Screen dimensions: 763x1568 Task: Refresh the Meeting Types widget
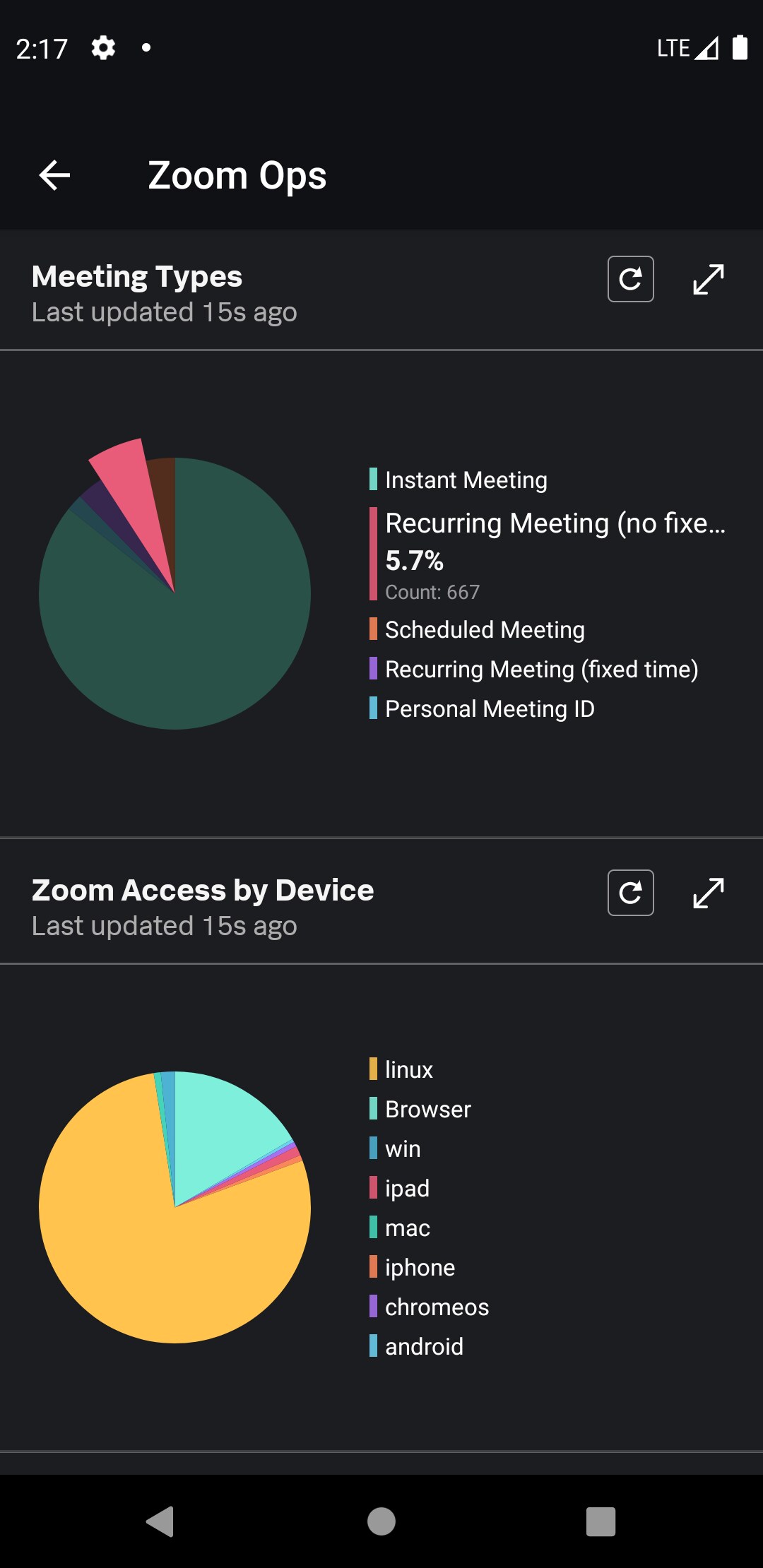tap(630, 279)
